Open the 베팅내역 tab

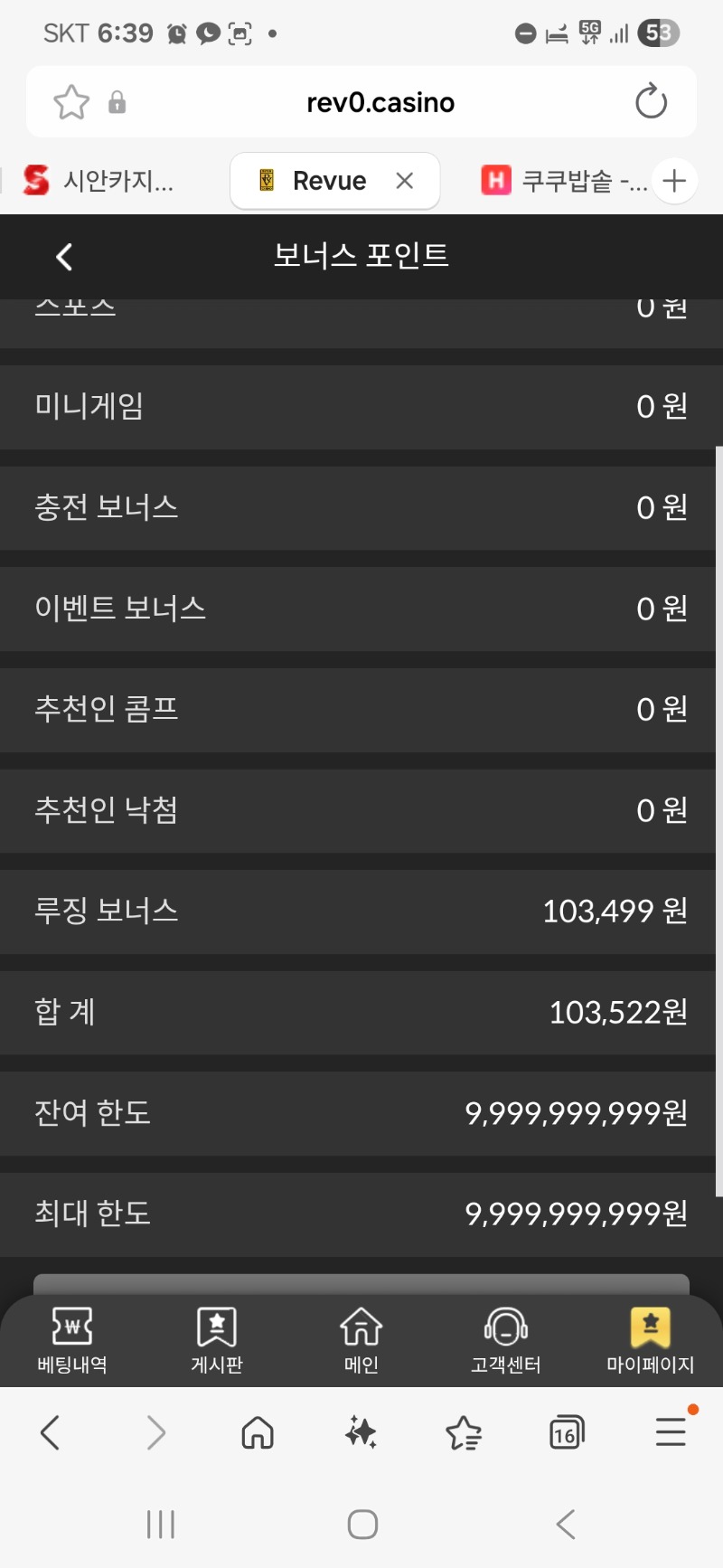[72, 1340]
